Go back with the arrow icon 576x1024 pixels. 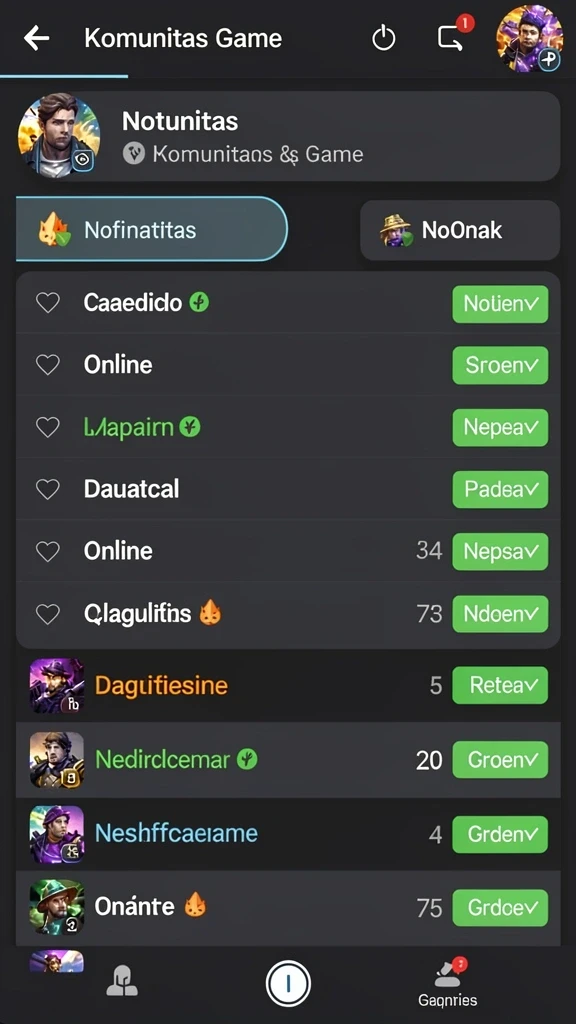tap(37, 39)
